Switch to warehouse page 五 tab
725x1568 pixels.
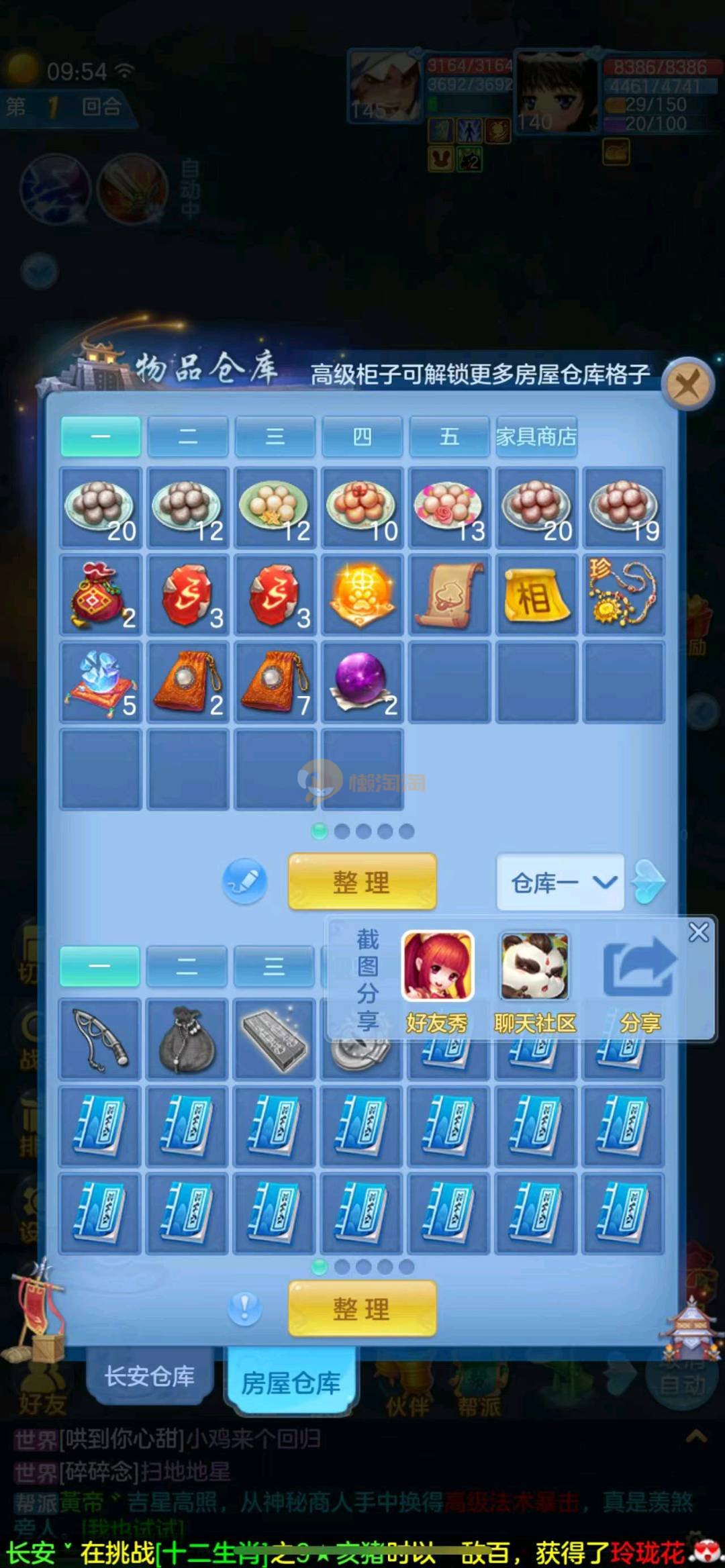(449, 436)
